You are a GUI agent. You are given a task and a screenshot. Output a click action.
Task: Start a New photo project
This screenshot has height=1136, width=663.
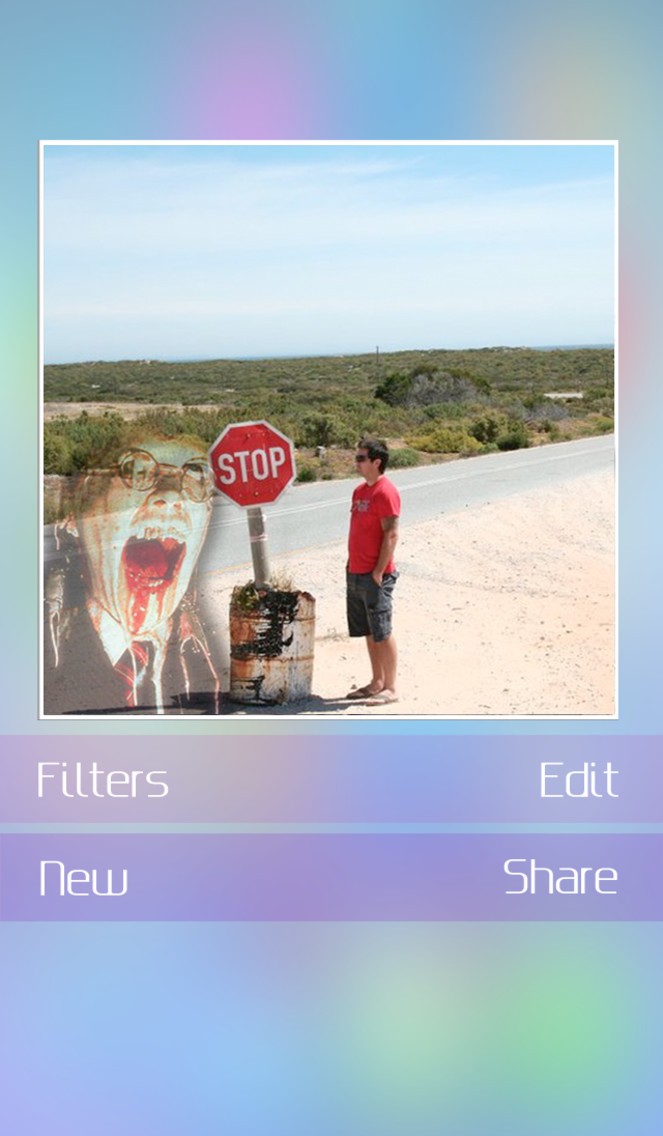(84, 877)
